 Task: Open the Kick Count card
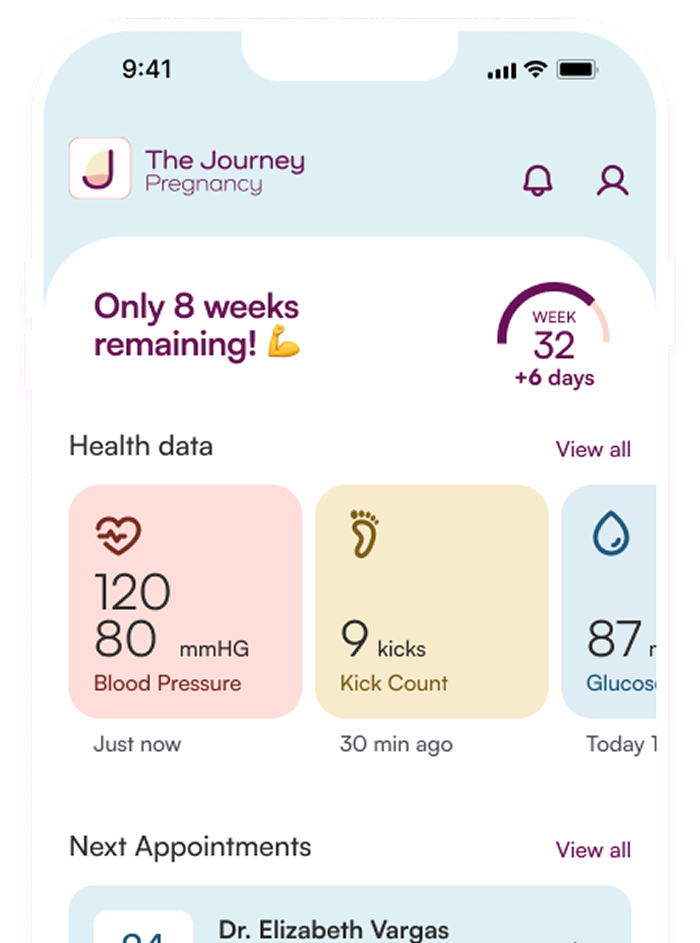point(431,601)
